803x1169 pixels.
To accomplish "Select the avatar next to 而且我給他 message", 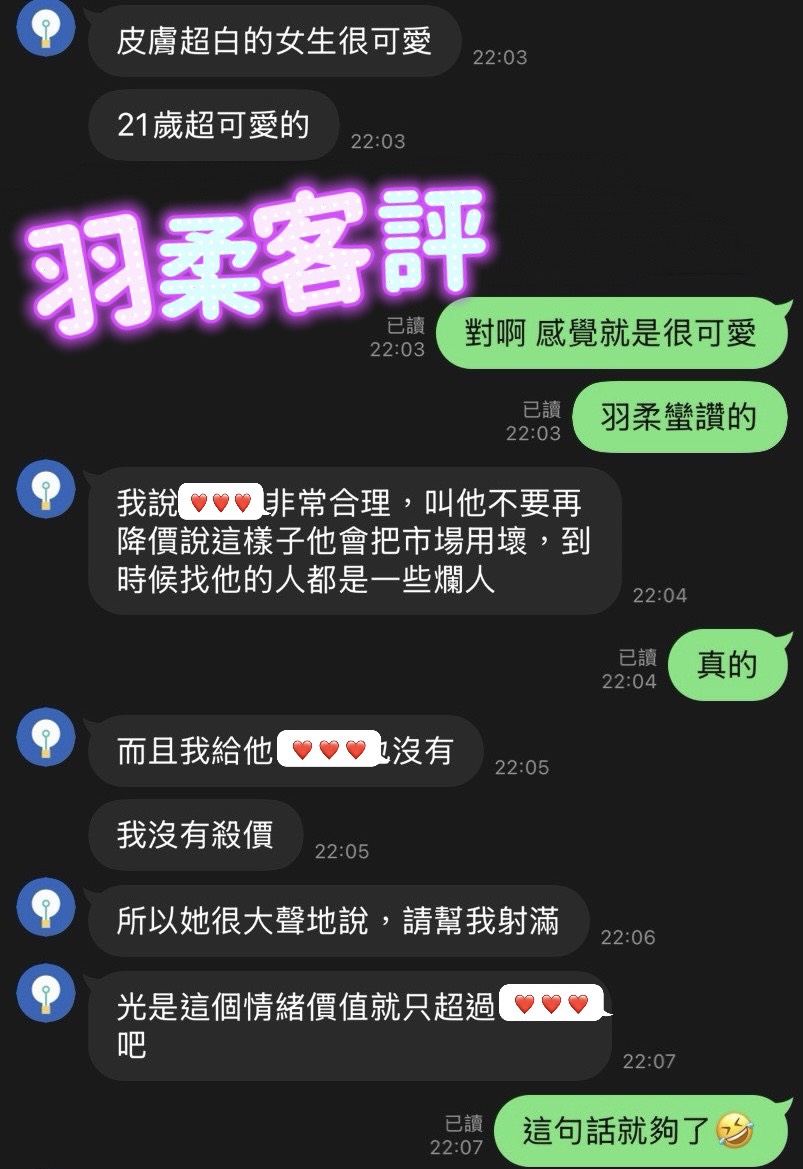I will point(45,737).
